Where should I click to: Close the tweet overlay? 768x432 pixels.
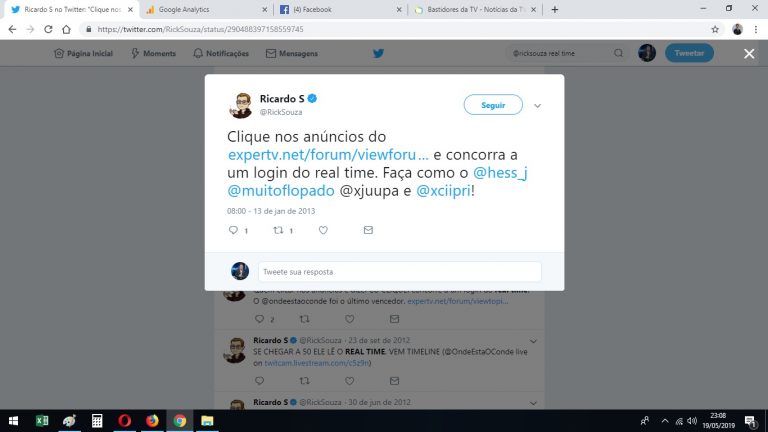pyautogui.click(x=749, y=53)
